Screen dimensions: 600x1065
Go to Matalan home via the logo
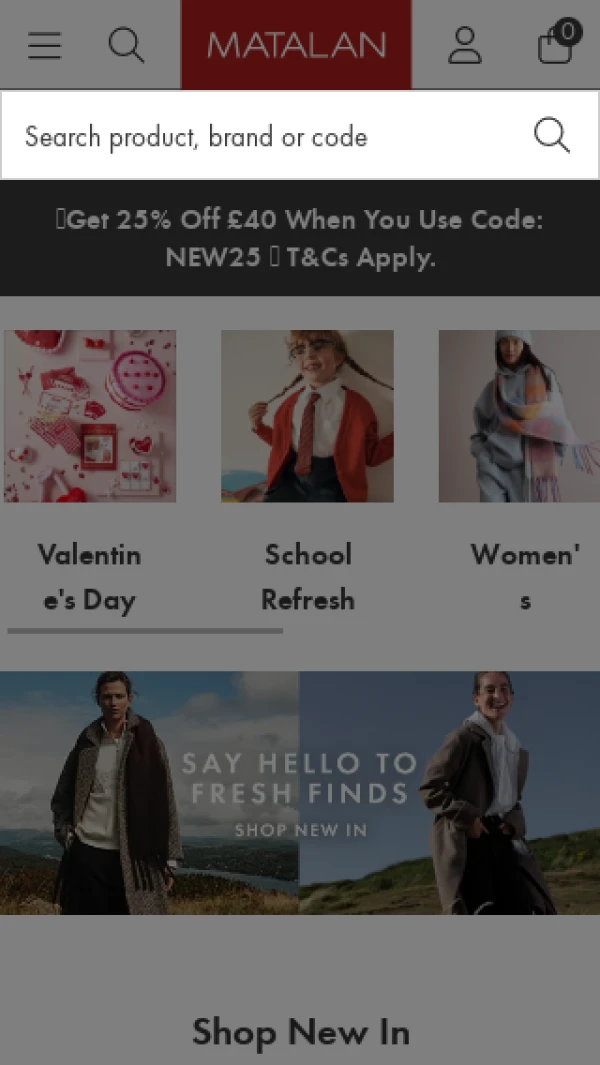(x=296, y=45)
